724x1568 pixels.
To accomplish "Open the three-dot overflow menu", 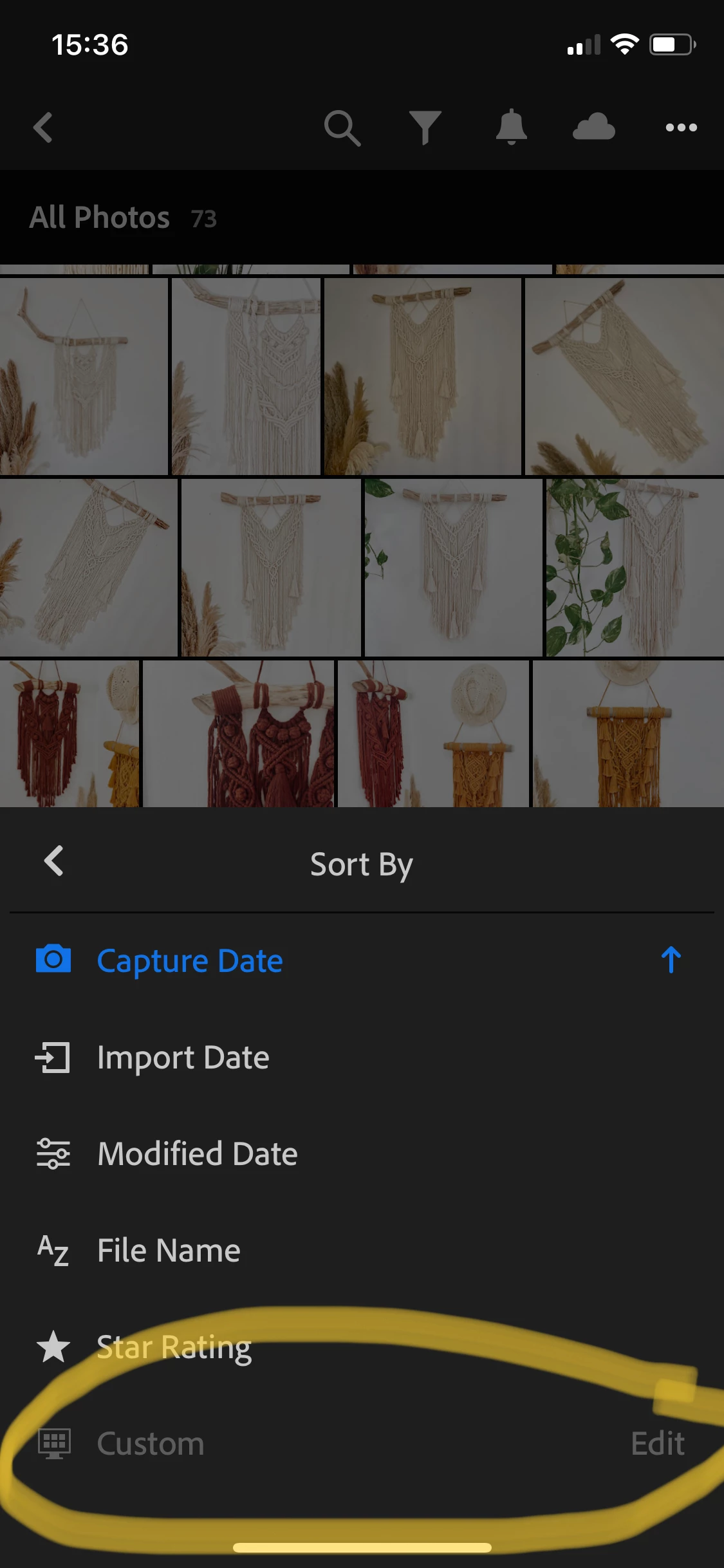I will 681,127.
